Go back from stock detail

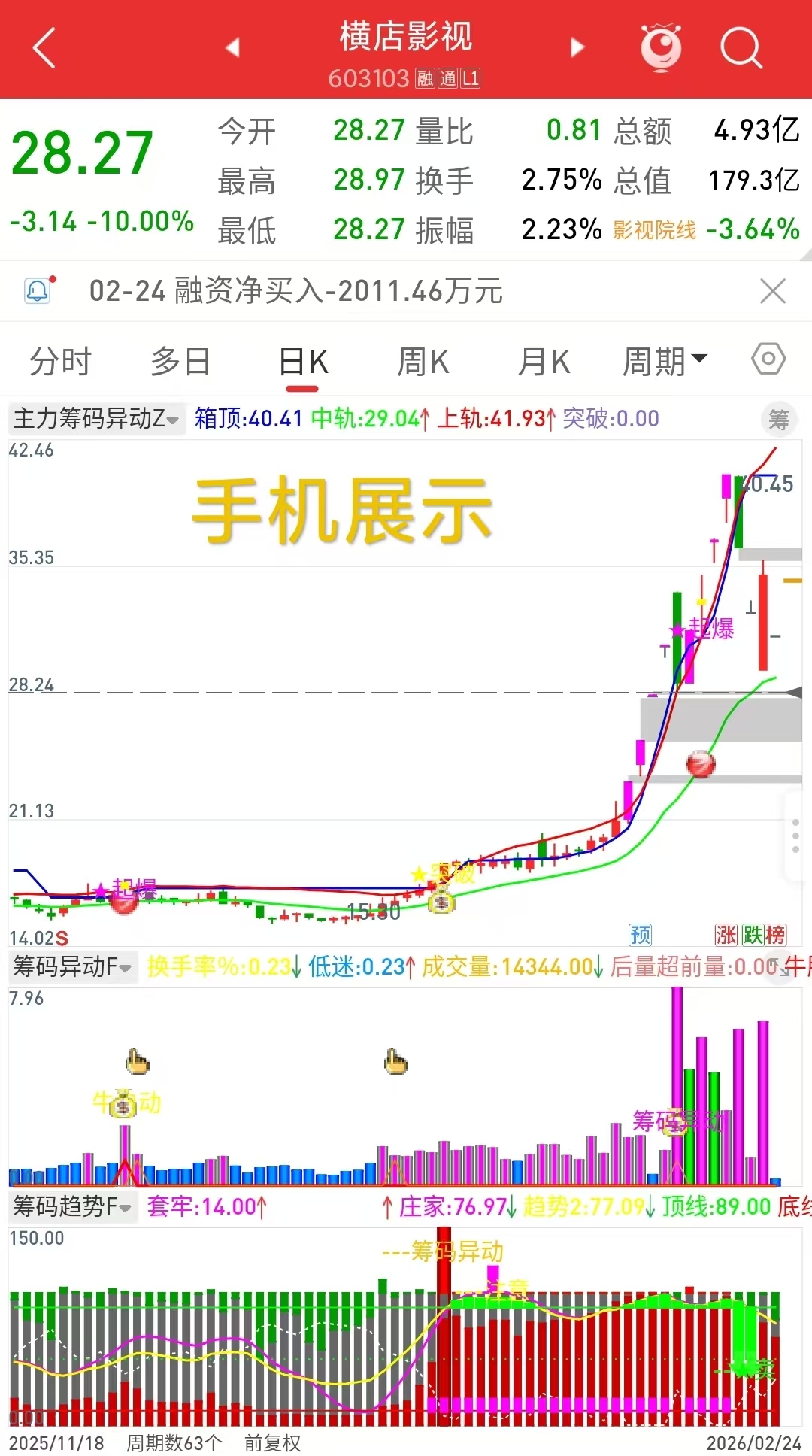coord(45,48)
